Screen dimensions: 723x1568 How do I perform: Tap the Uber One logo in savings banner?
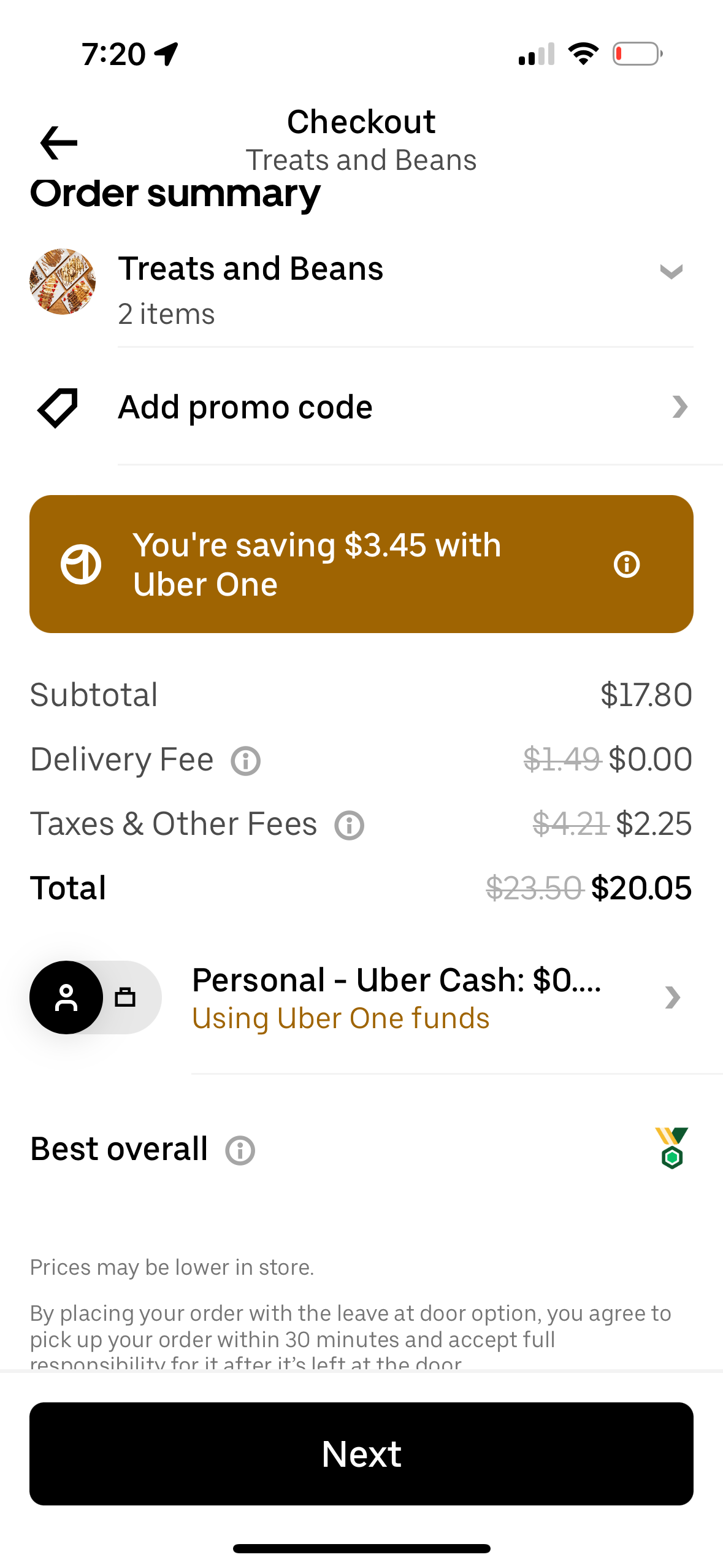tap(82, 563)
